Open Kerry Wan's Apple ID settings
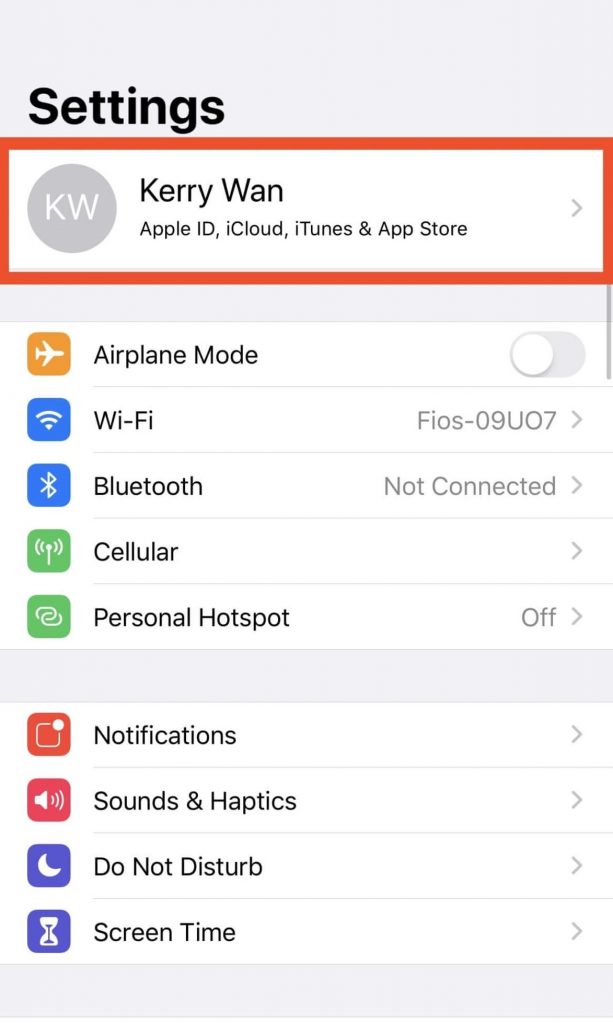Image resolution: width=613 pixels, height=1024 pixels. [306, 209]
